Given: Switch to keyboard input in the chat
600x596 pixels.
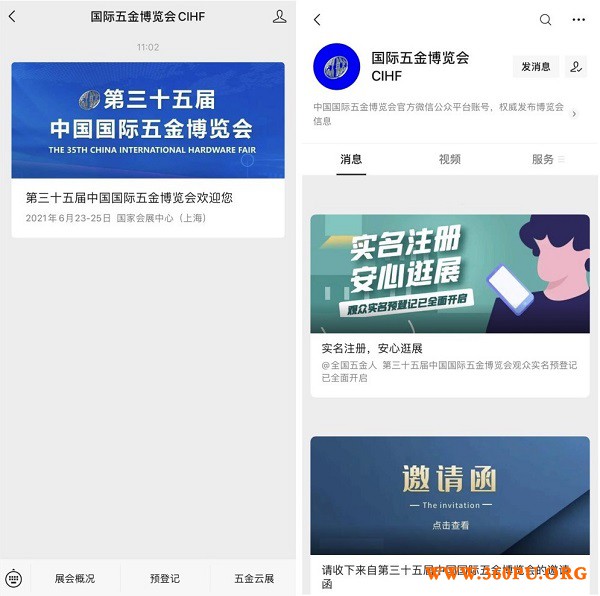Looking at the screenshot, I should tap(14, 578).
